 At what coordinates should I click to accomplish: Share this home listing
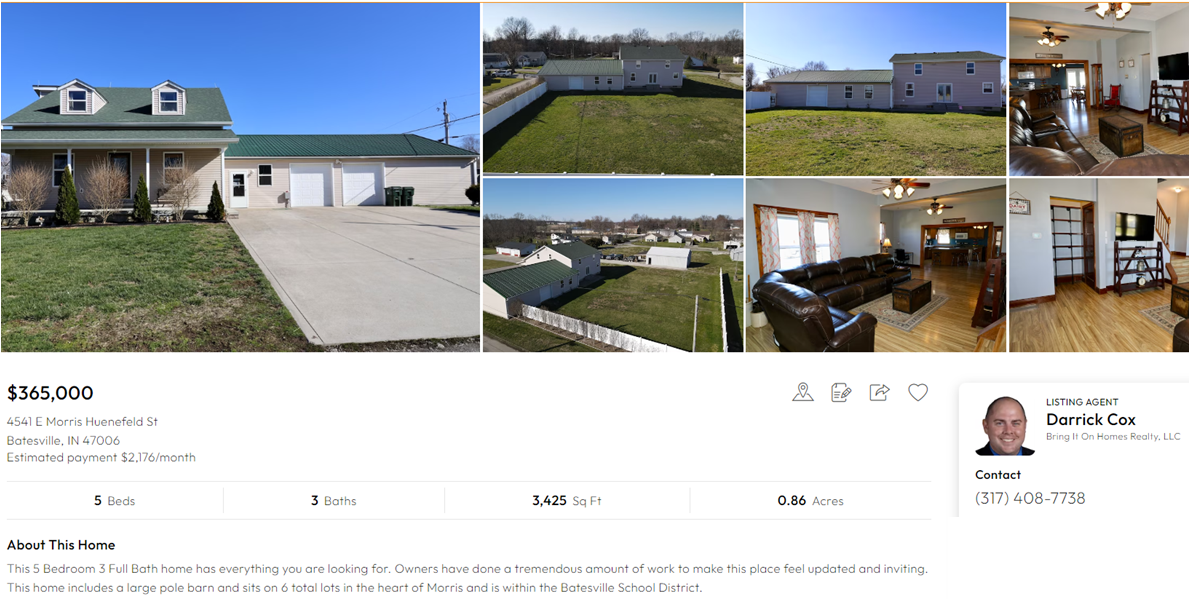[880, 392]
